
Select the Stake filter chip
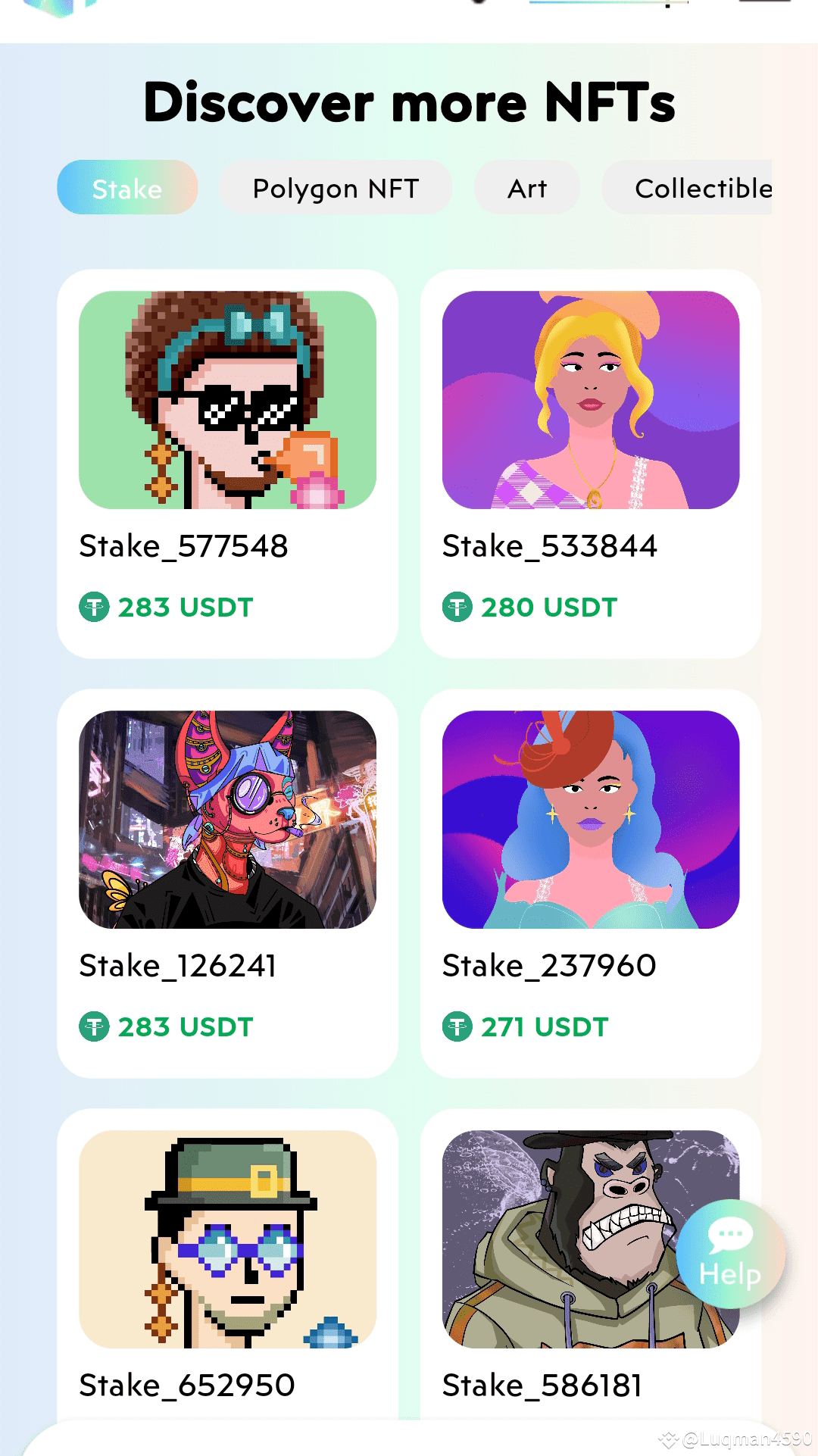[x=127, y=188]
